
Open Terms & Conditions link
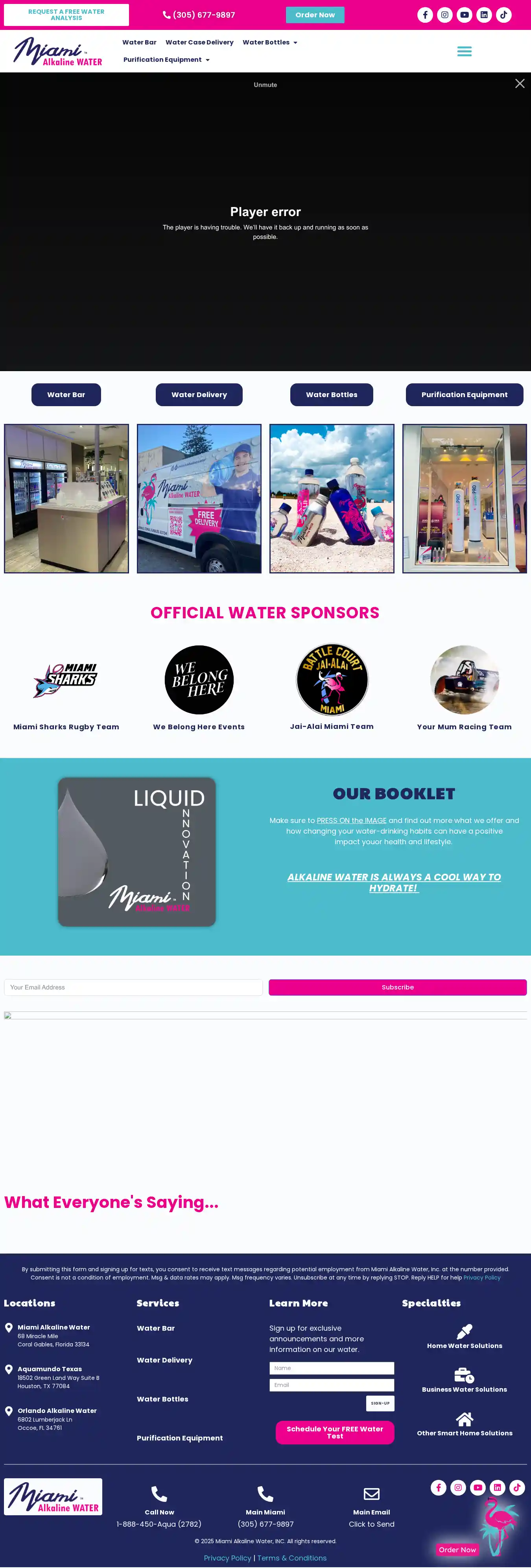(291, 1558)
